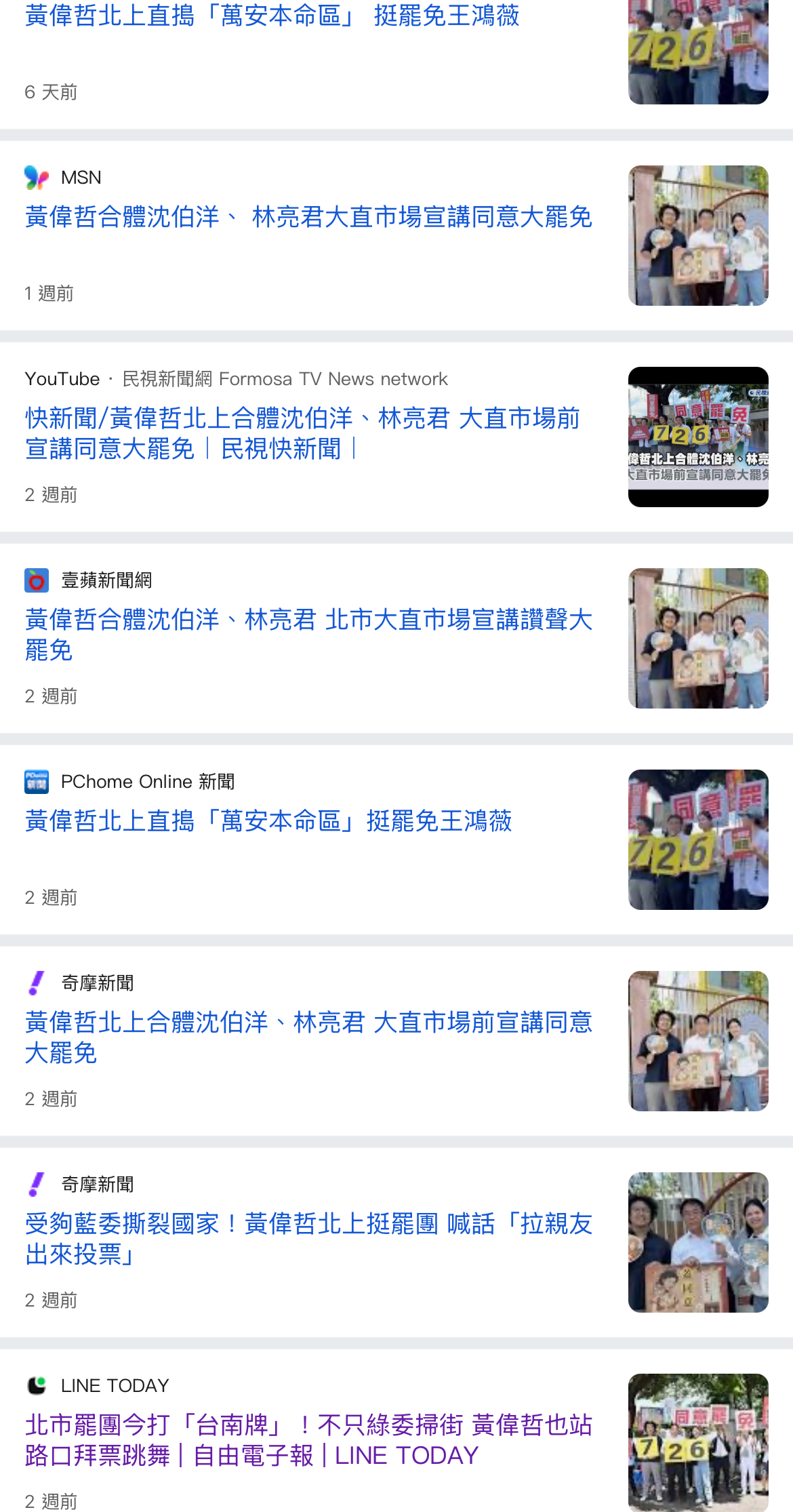The width and height of the screenshot is (793, 1512).
Task: Open MSN article 黃偉哲合體沈伯洋、林亮君大直市場宣講
Action: (308, 218)
